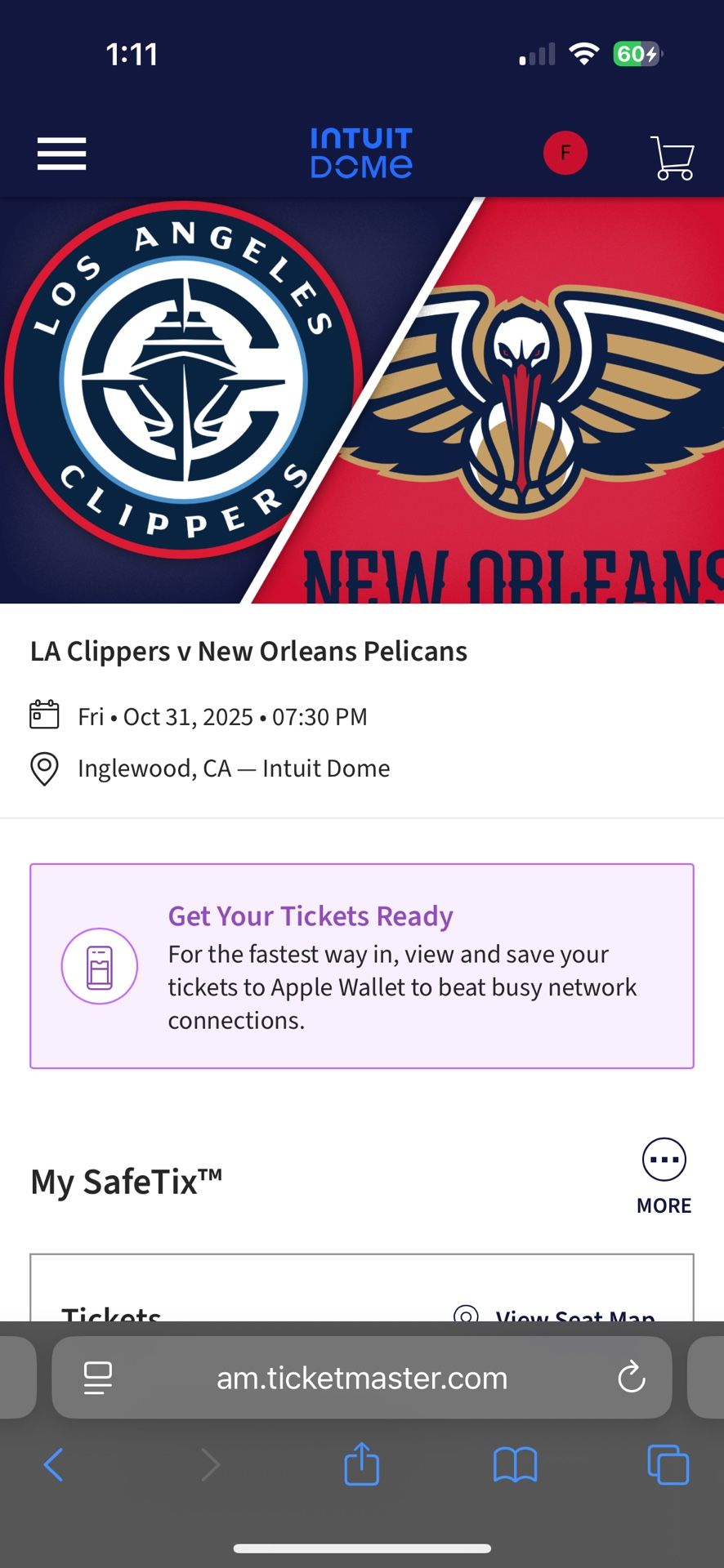Open the account profile avatar F
Viewport: 724px width, 1568px height.
click(x=565, y=153)
